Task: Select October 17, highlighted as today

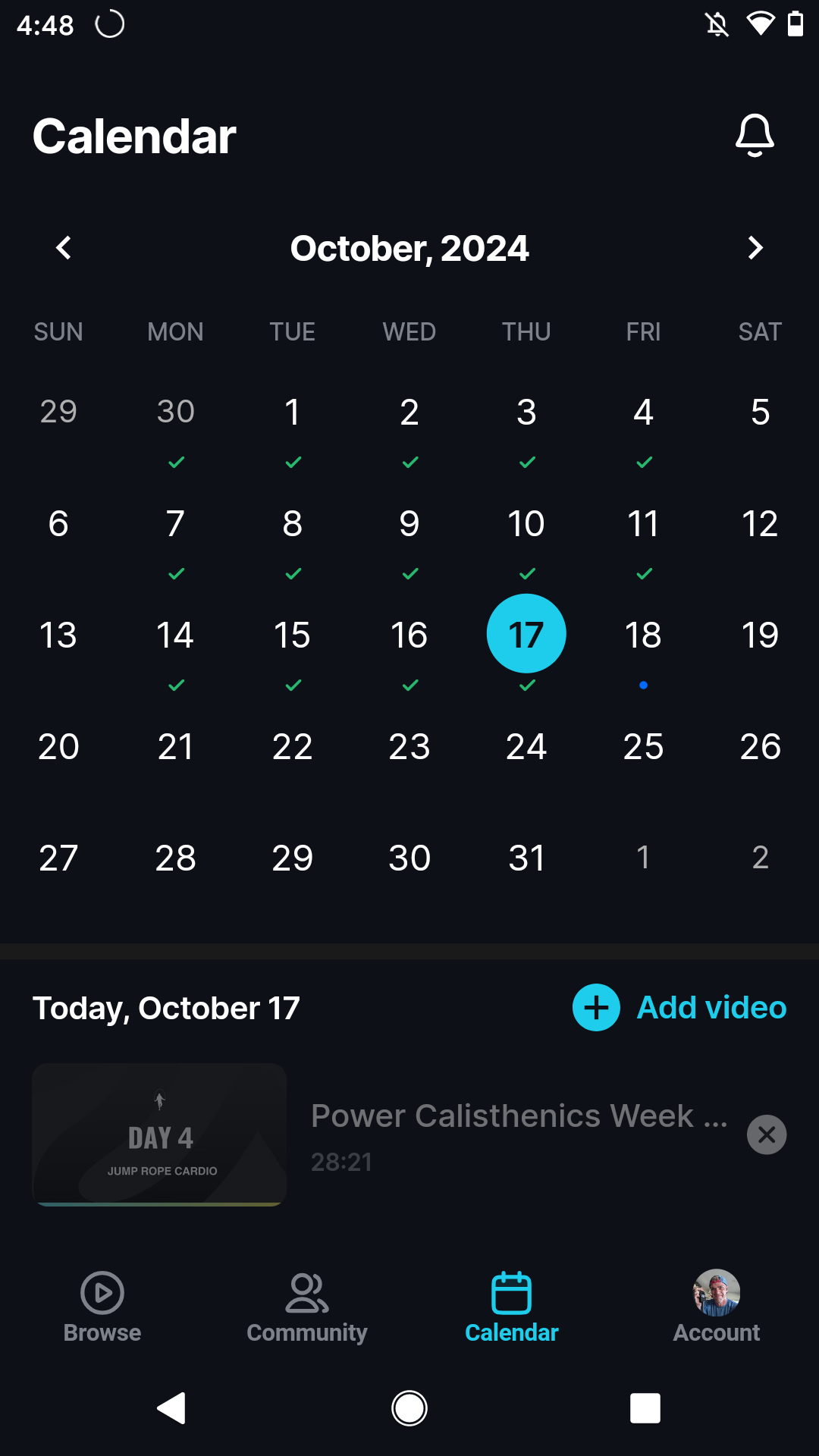Action: pyautogui.click(x=526, y=634)
